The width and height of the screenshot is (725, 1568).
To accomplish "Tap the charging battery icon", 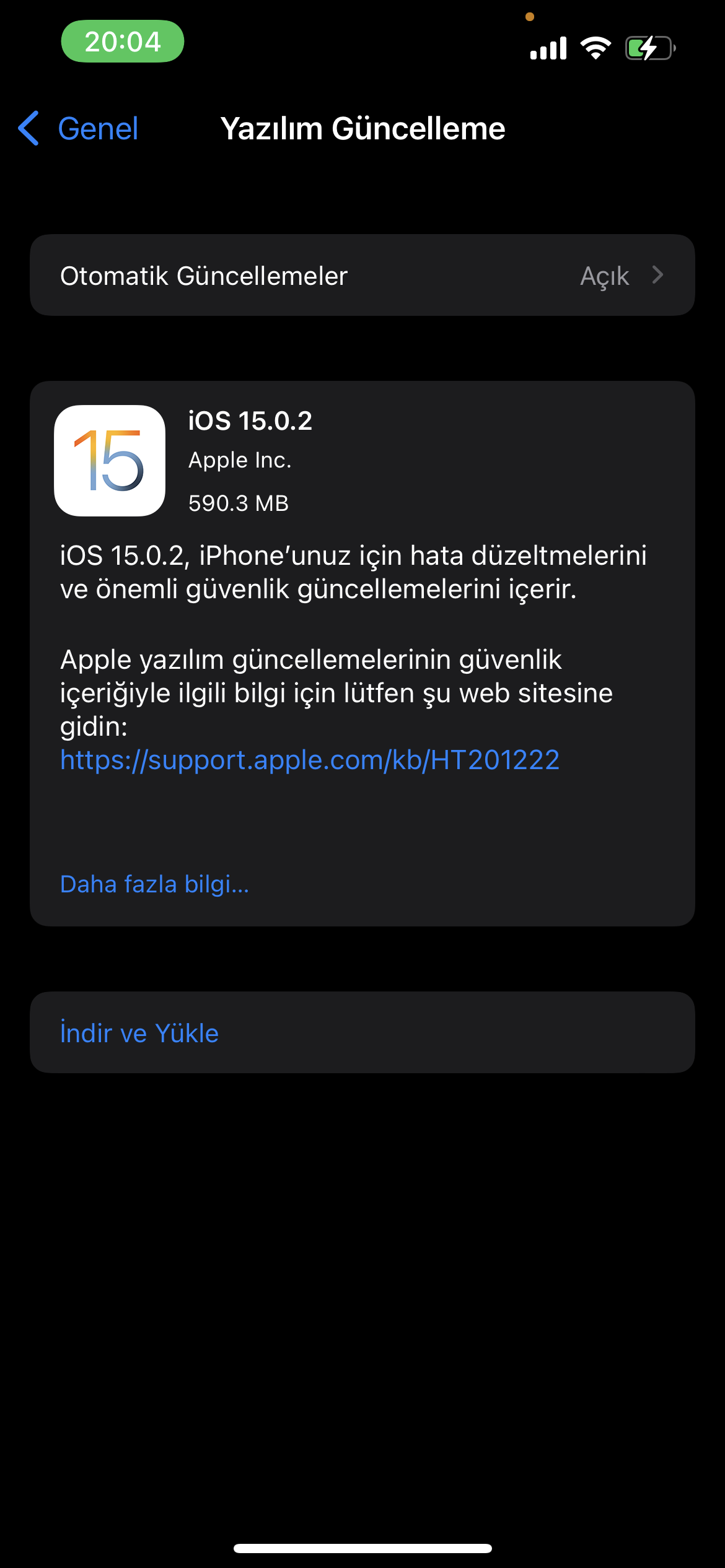I will coord(650,47).
